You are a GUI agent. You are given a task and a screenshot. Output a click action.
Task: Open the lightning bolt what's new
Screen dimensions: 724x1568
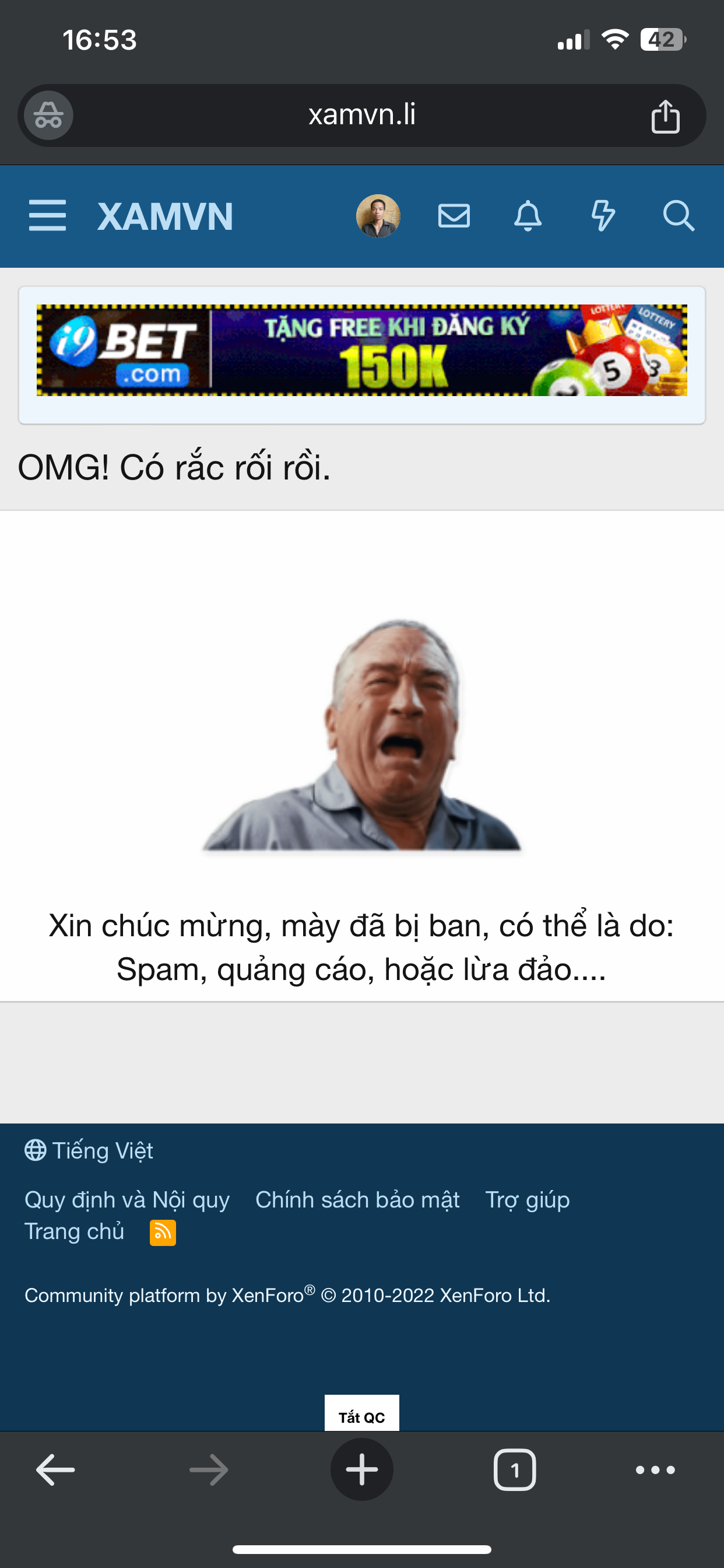pyautogui.click(x=603, y=216)
